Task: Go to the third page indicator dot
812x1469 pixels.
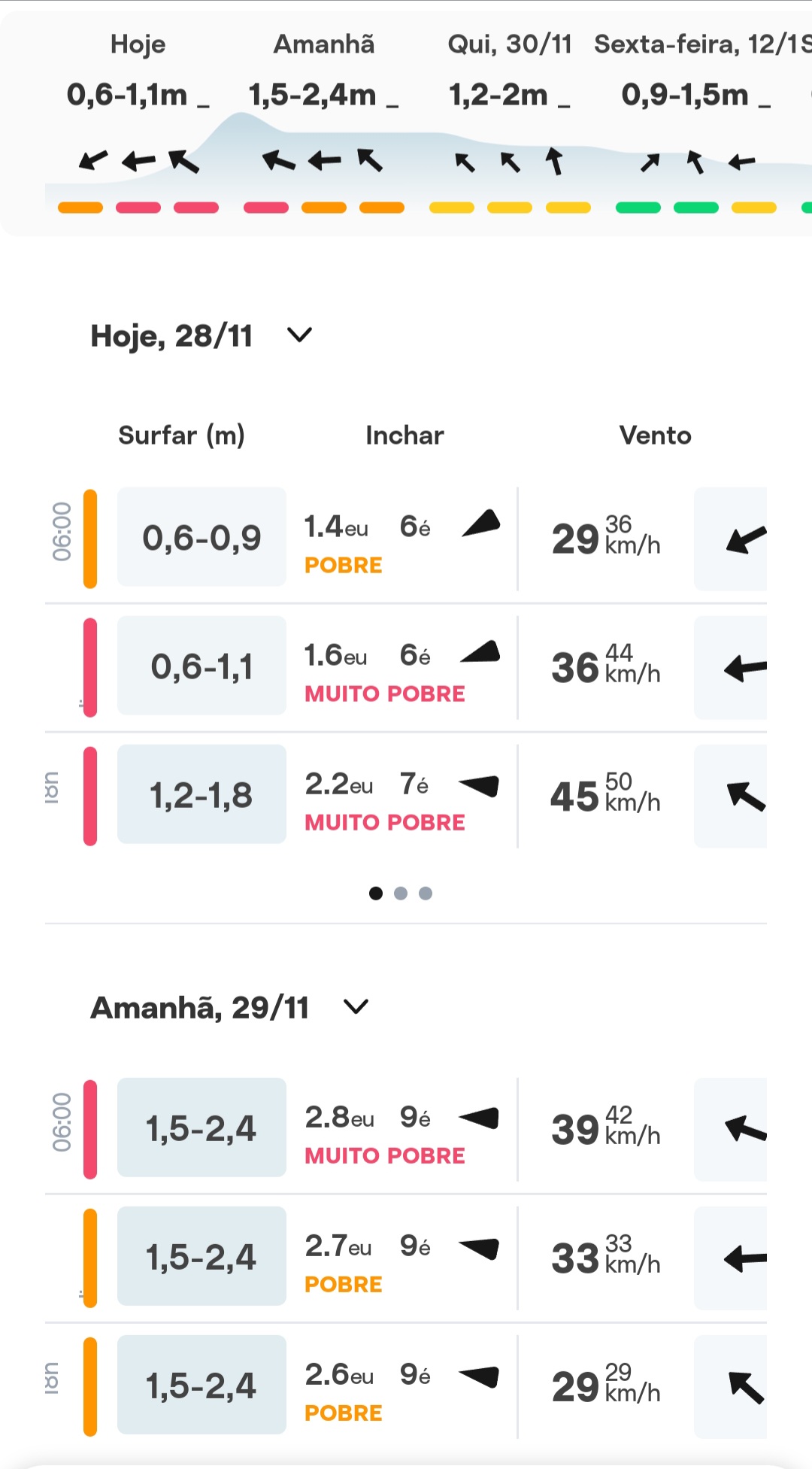Action: click(426, 893)
